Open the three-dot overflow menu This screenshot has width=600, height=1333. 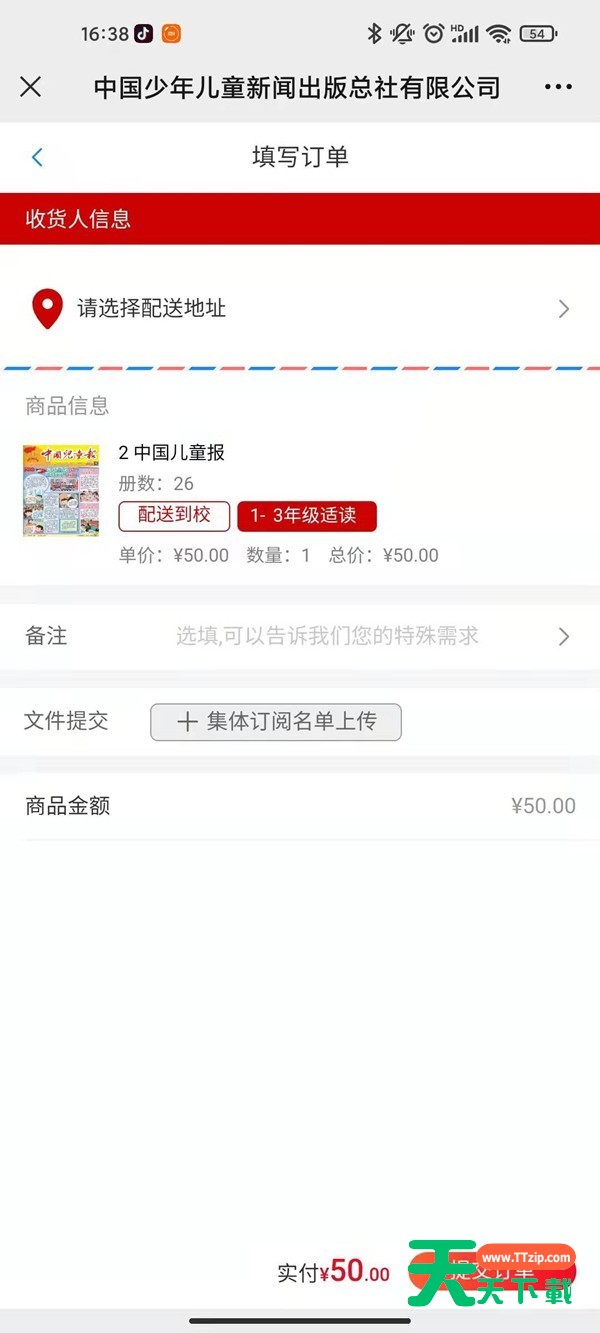coord(558,87)
